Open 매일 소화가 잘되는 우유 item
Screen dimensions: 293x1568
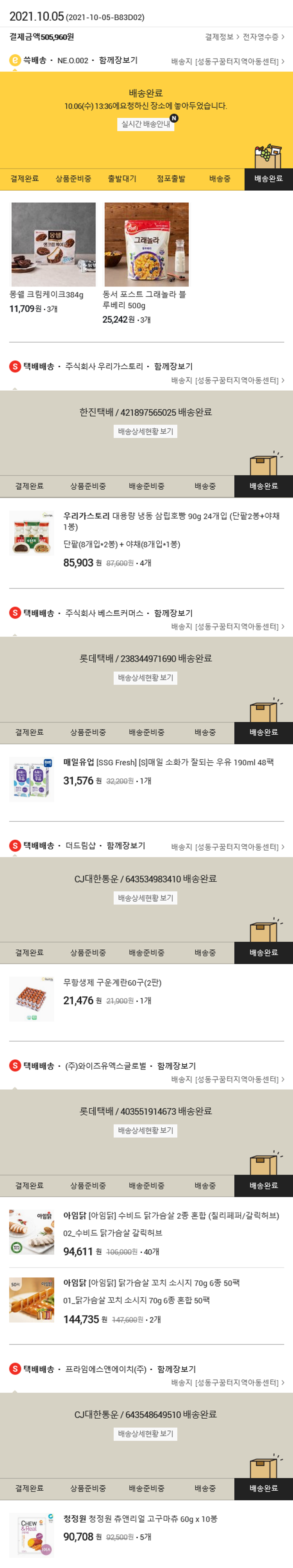[x=168, y=762]
